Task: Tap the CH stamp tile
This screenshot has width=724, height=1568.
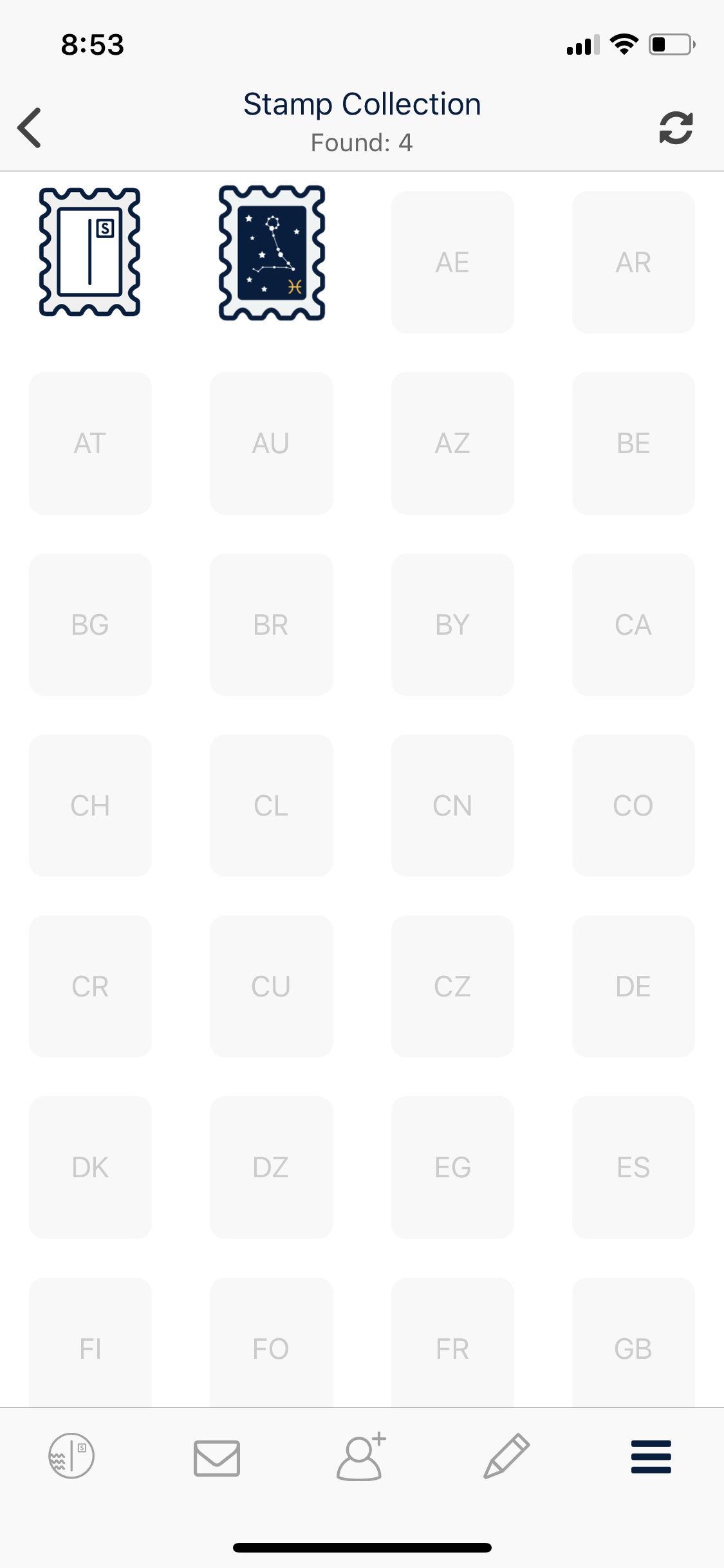Action: click(x=90, y=805)
